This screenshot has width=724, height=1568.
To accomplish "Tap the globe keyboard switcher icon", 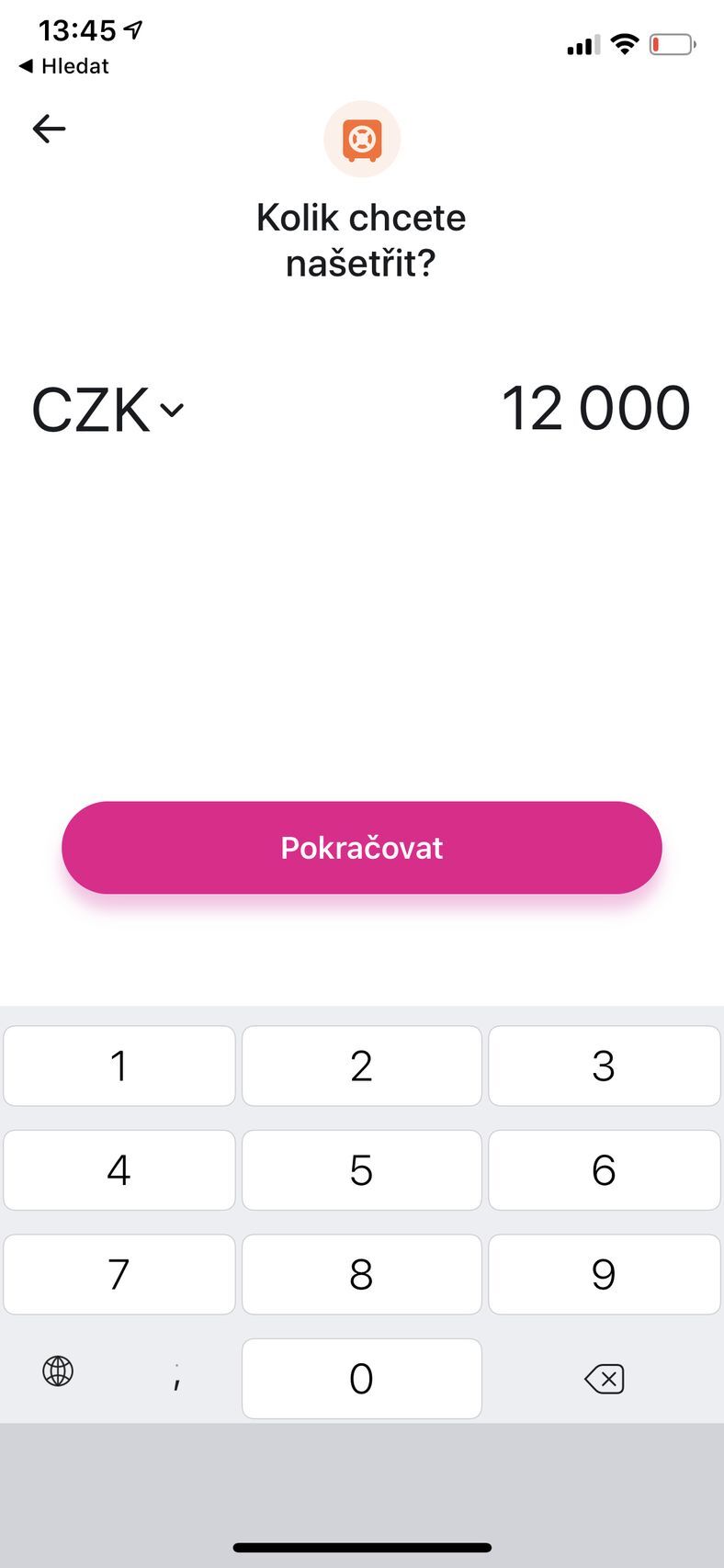I will tap(57, 1371).
